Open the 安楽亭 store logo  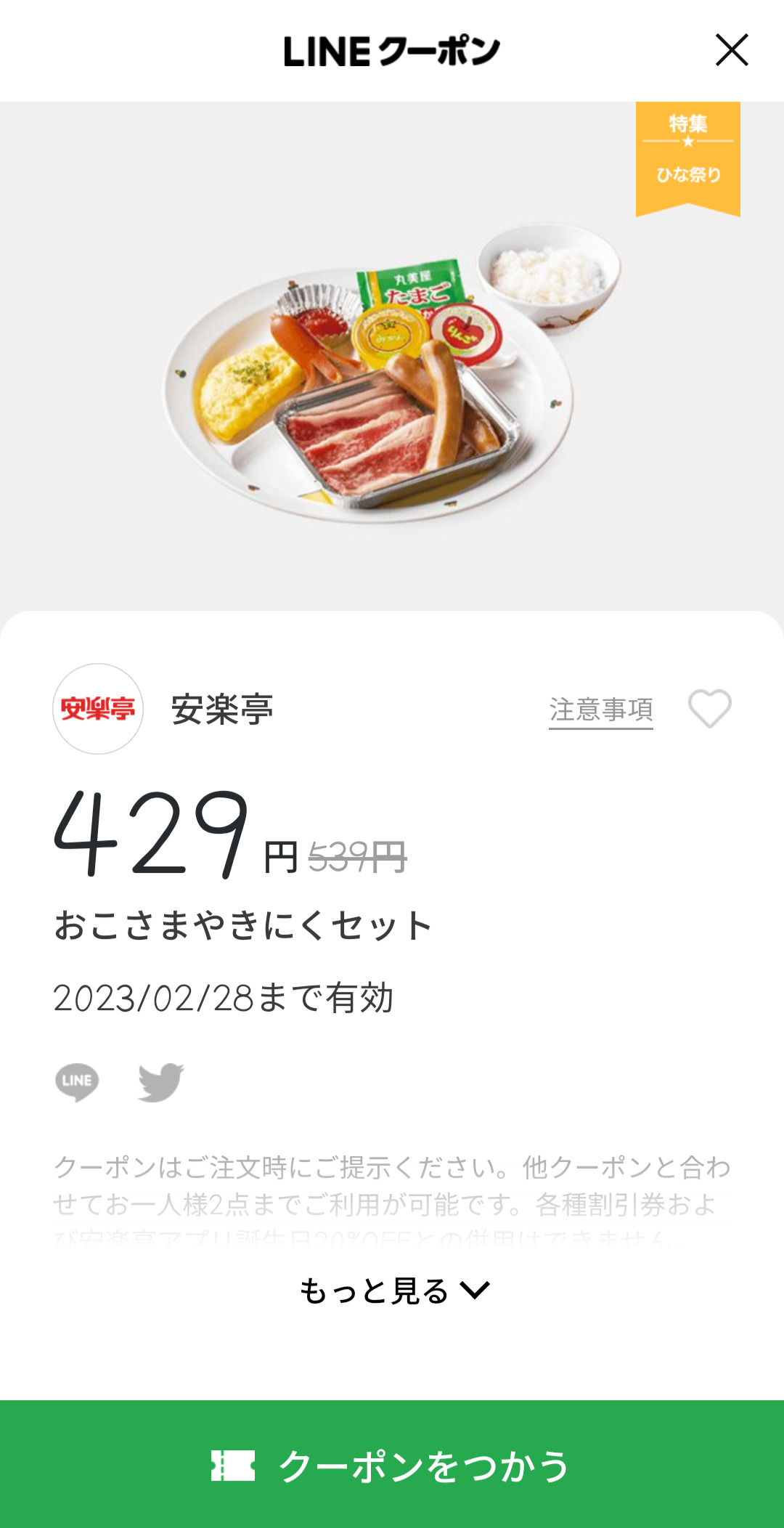coord(98,709)
